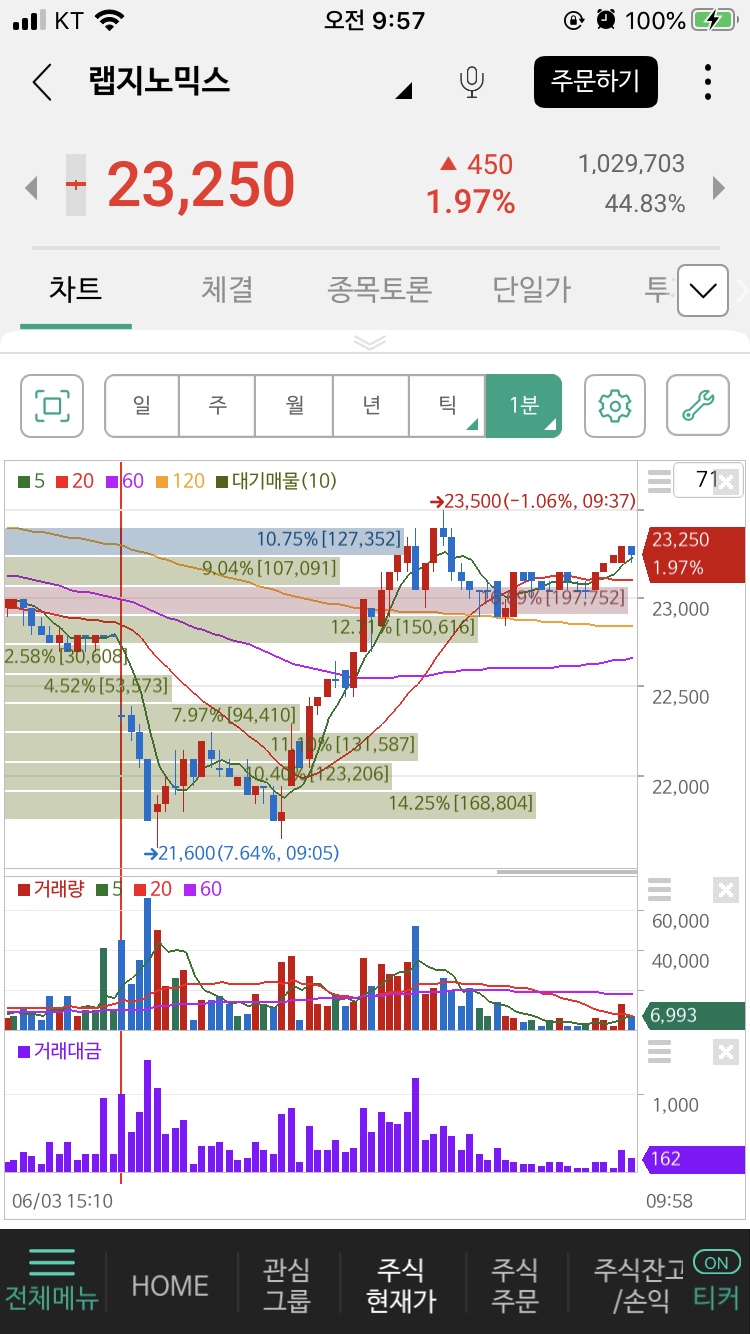Tap the 주문하기 order button
Viewport: 750px width, 1334px height.
click(595, 82)
